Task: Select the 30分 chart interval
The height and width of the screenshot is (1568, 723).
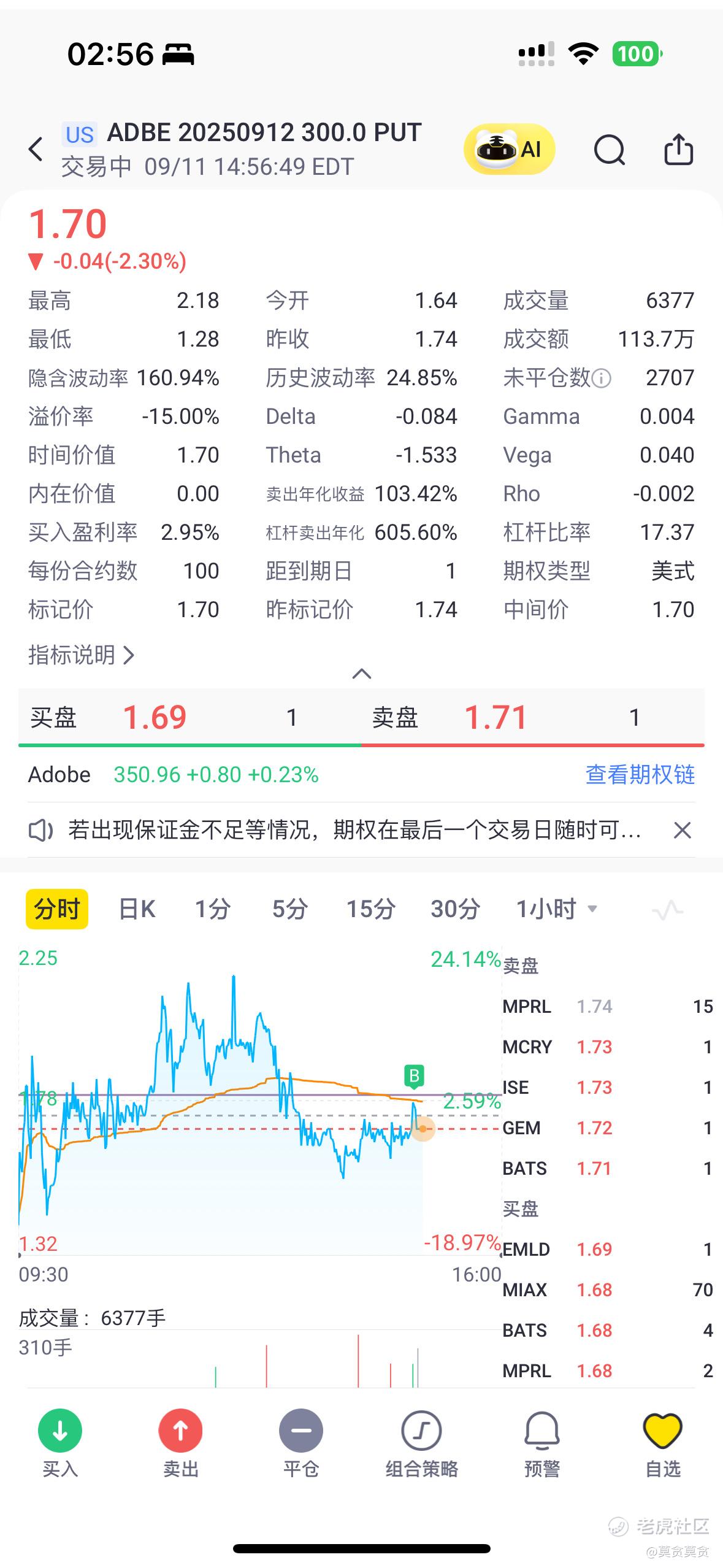Action: pos(455,909)
